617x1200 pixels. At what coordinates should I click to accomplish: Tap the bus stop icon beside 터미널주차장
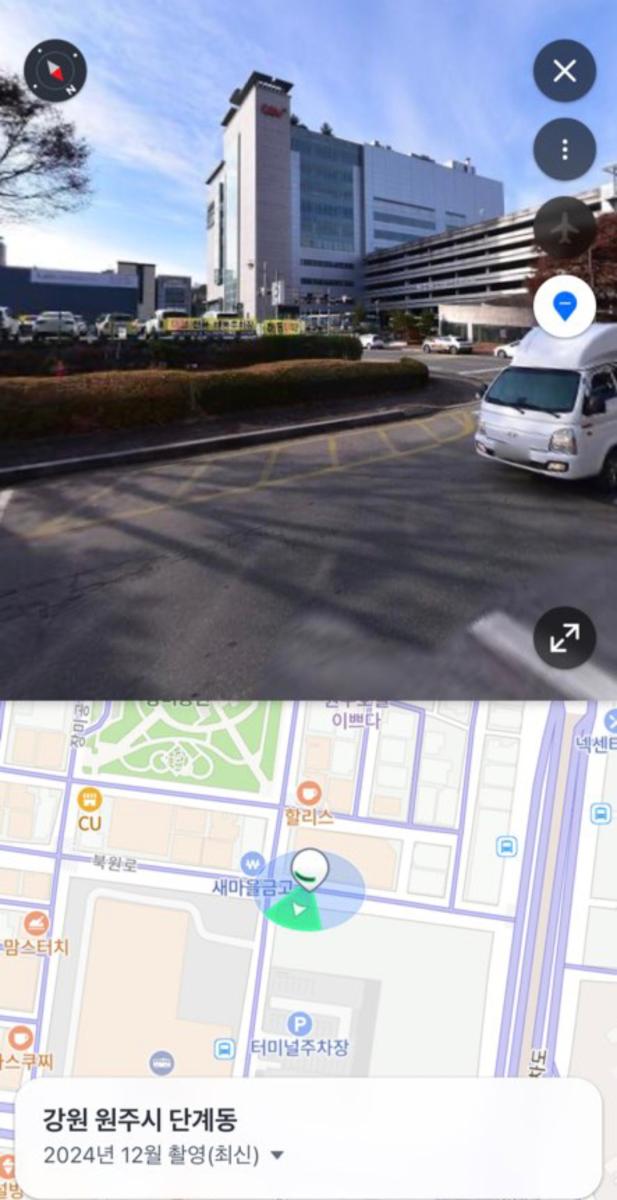(x=224, y=1048)
